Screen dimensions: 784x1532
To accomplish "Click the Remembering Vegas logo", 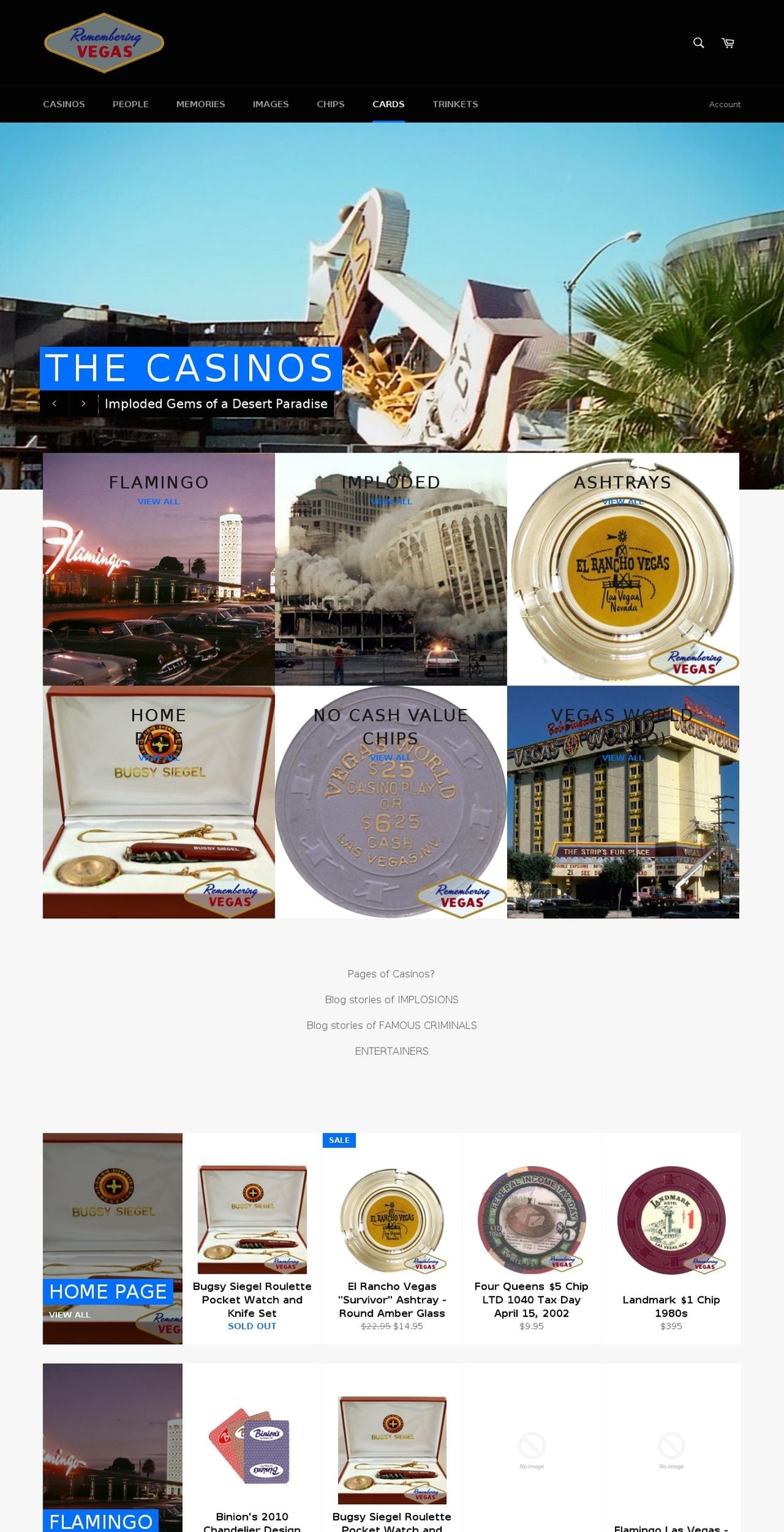I will coord(104,42).
